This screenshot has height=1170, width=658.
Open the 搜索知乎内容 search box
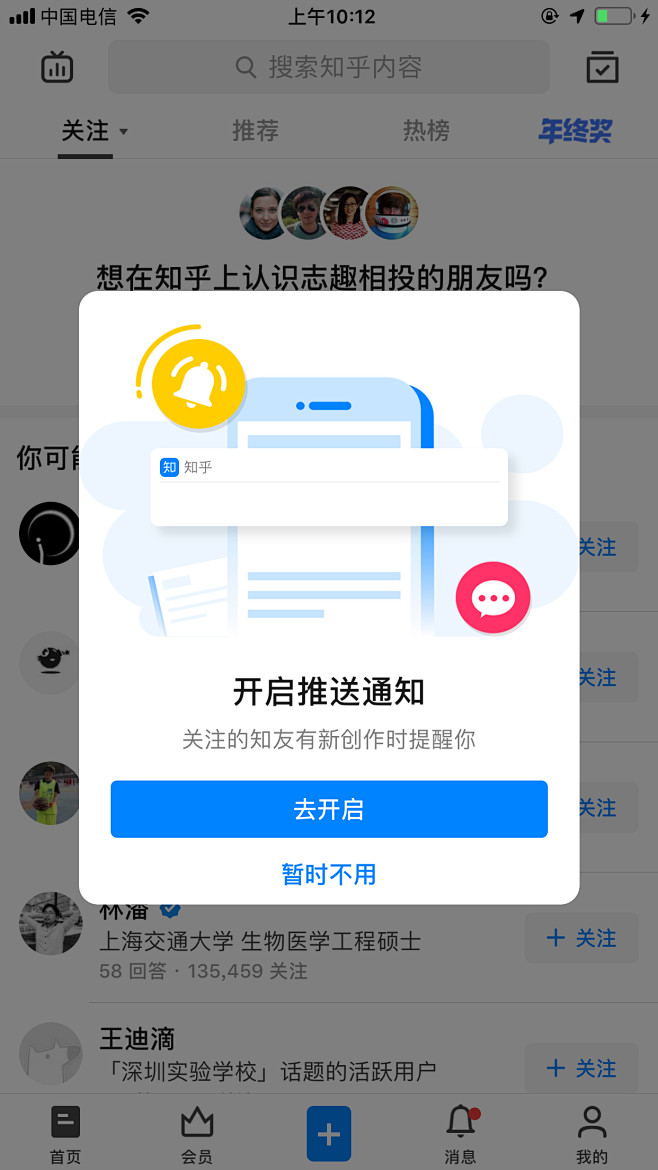tap(329, 67)
